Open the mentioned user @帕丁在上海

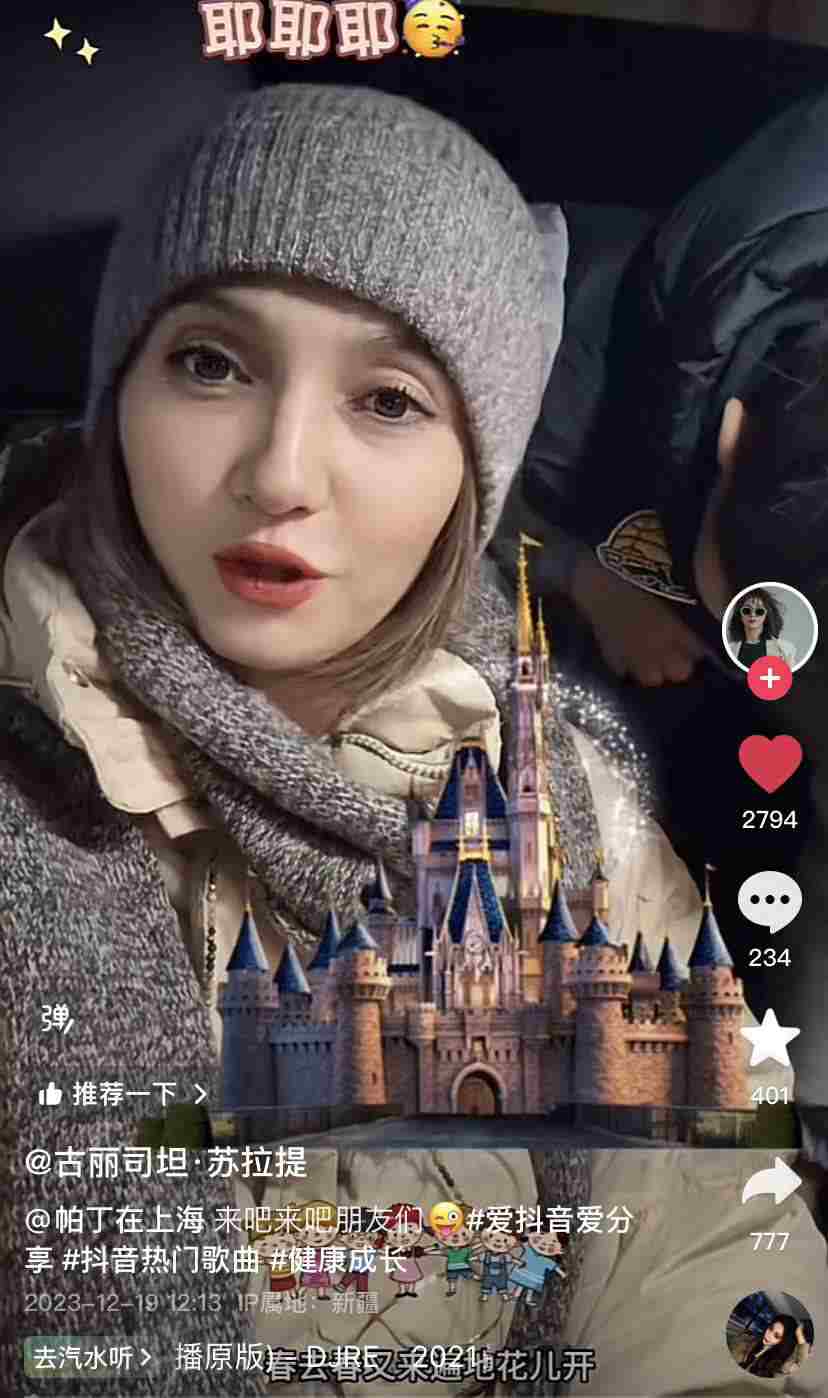point(115,1220)
